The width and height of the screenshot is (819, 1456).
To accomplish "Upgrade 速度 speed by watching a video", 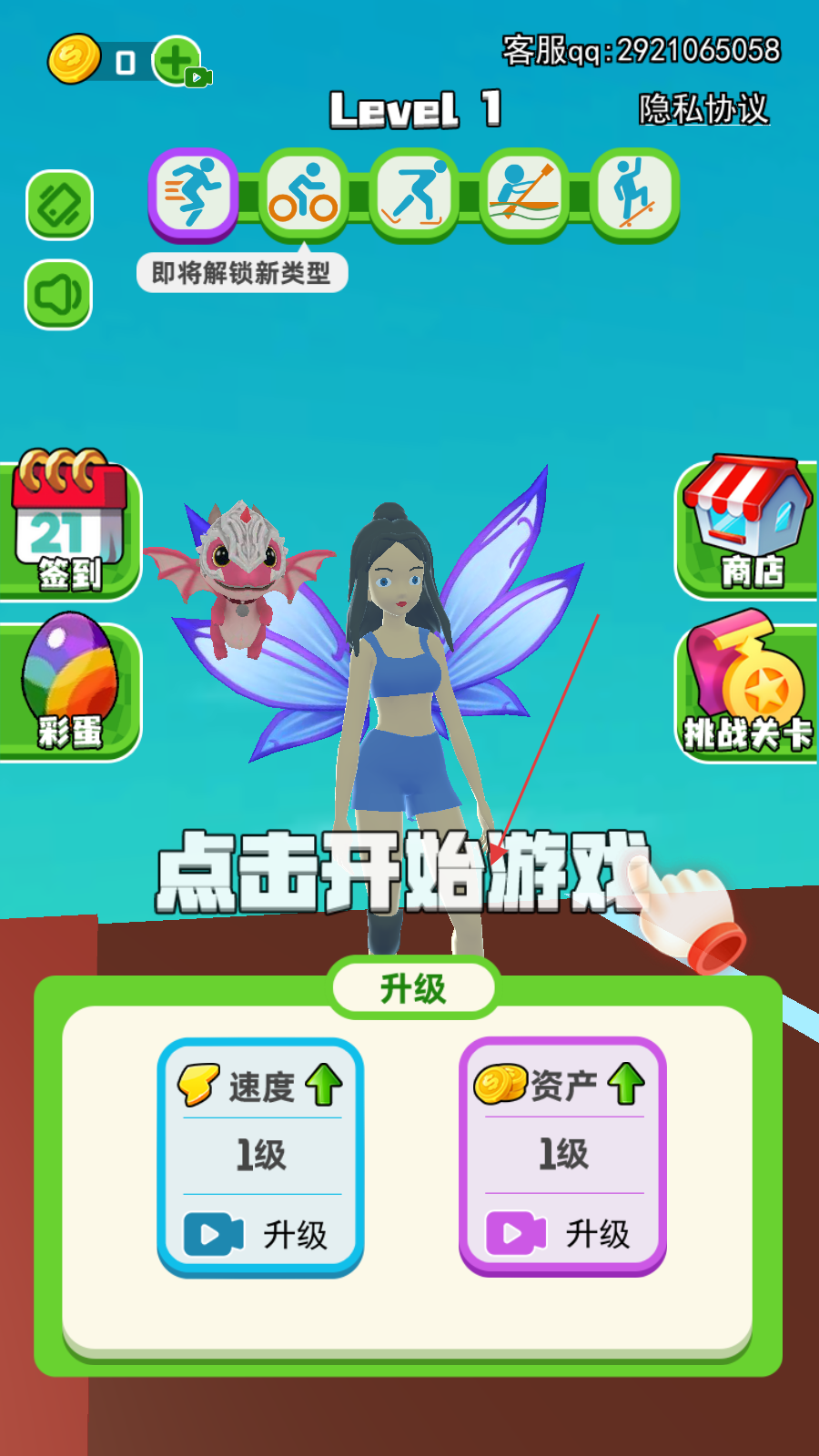I will (260, 1234).
